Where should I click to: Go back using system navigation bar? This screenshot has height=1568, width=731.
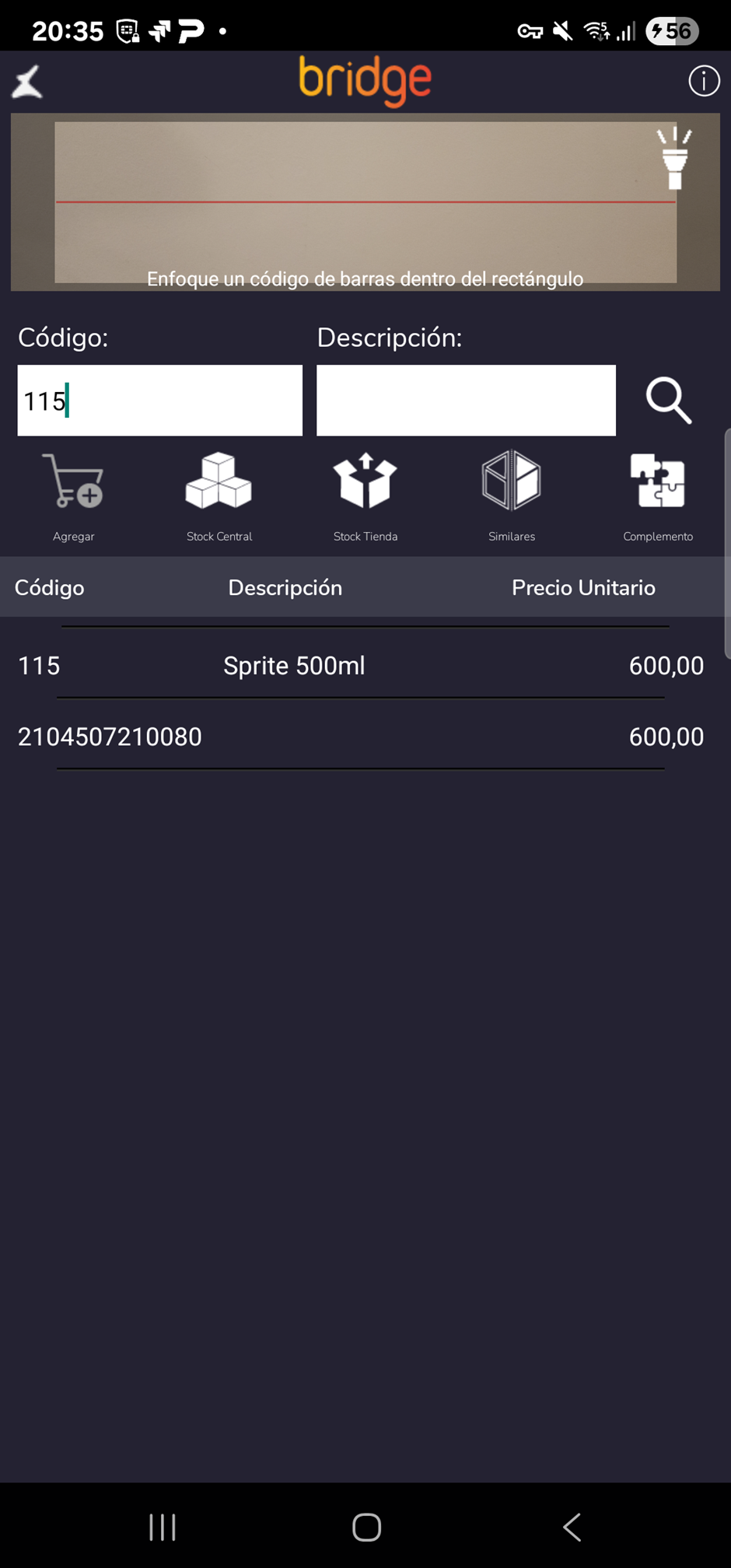coord(572,1527)
